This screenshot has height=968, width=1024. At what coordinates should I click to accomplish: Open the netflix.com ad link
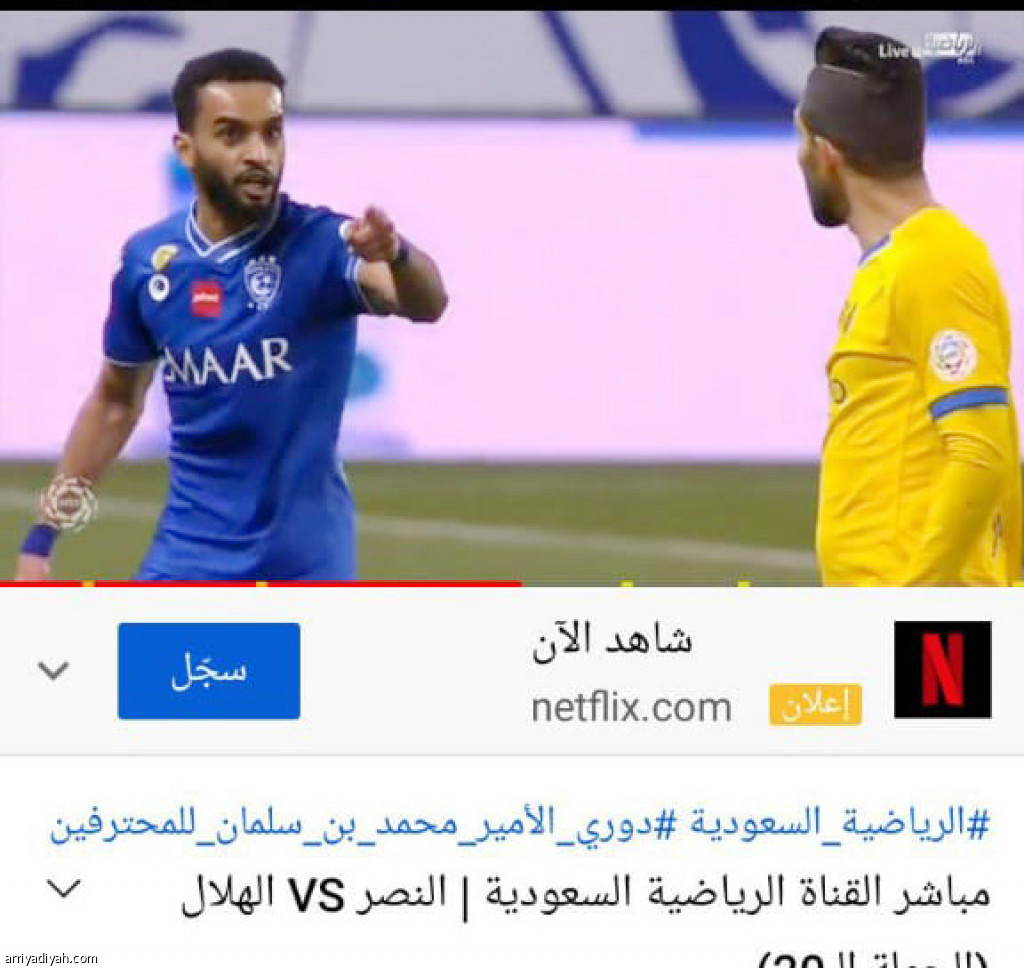pos(631,707)
